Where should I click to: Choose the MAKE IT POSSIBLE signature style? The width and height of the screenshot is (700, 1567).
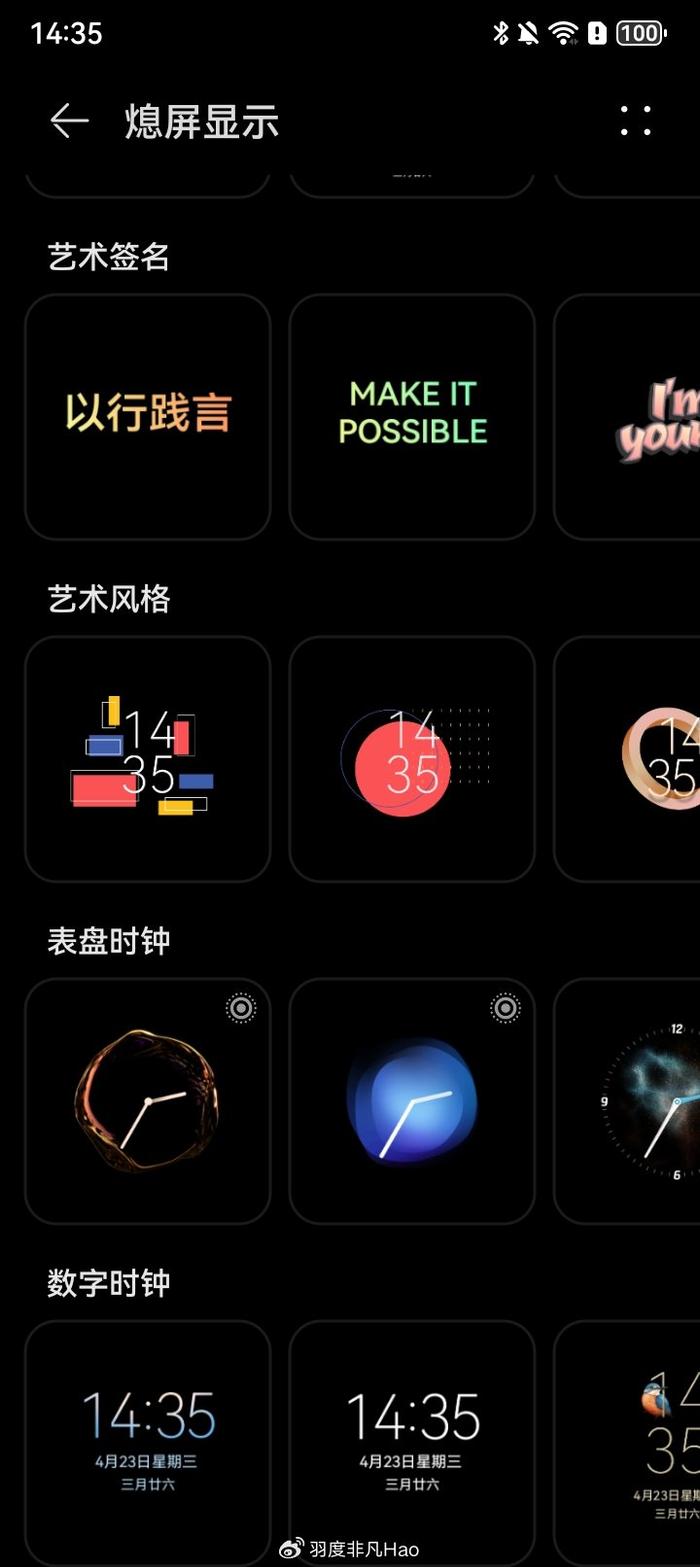(412, 417)
